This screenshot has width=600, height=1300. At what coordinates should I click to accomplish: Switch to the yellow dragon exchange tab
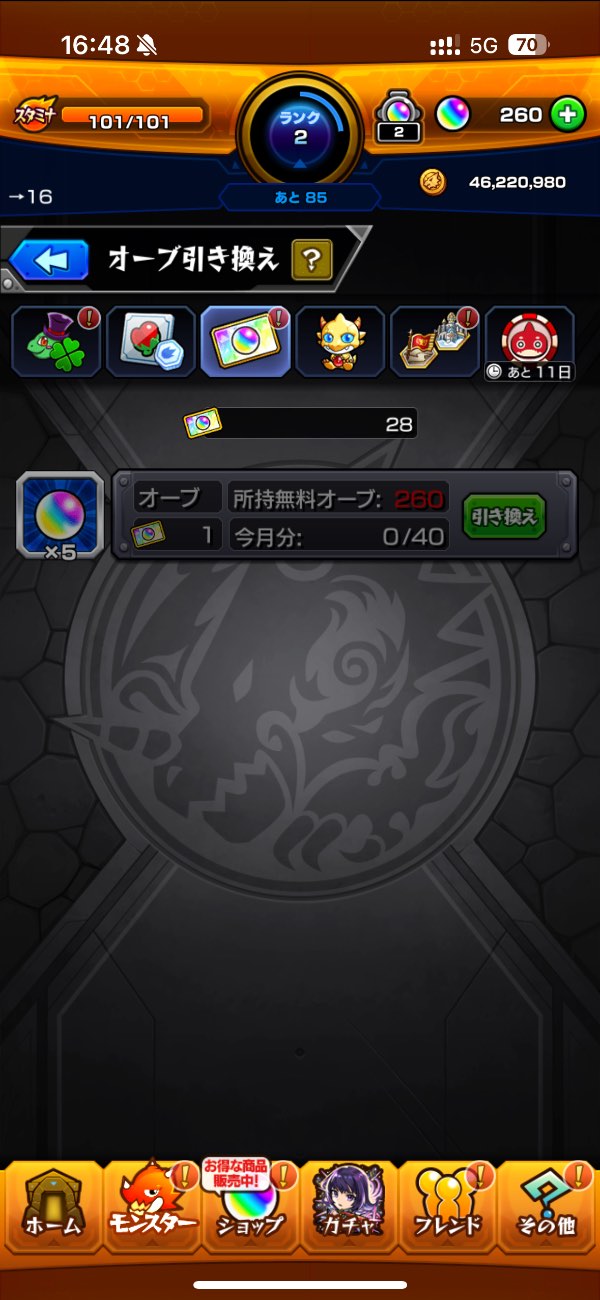[340, 341]
